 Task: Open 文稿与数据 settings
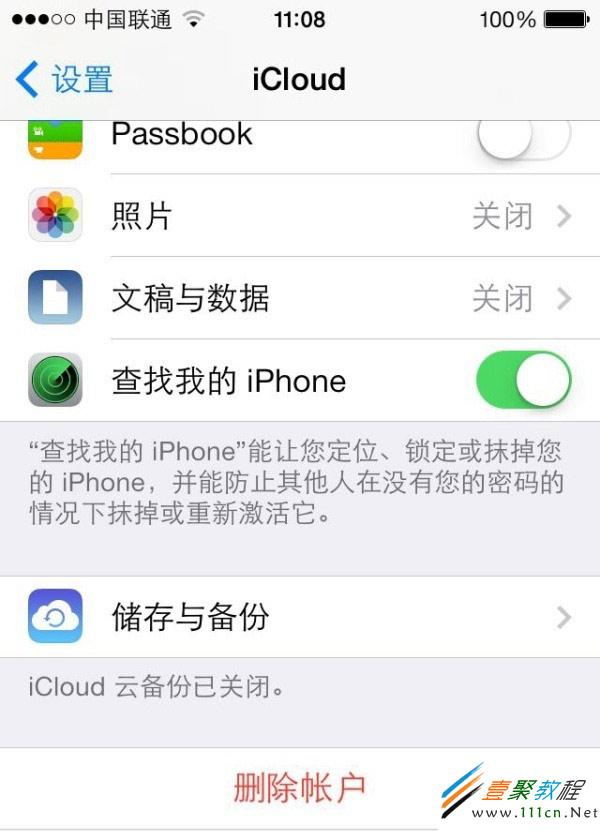[300, 298]
